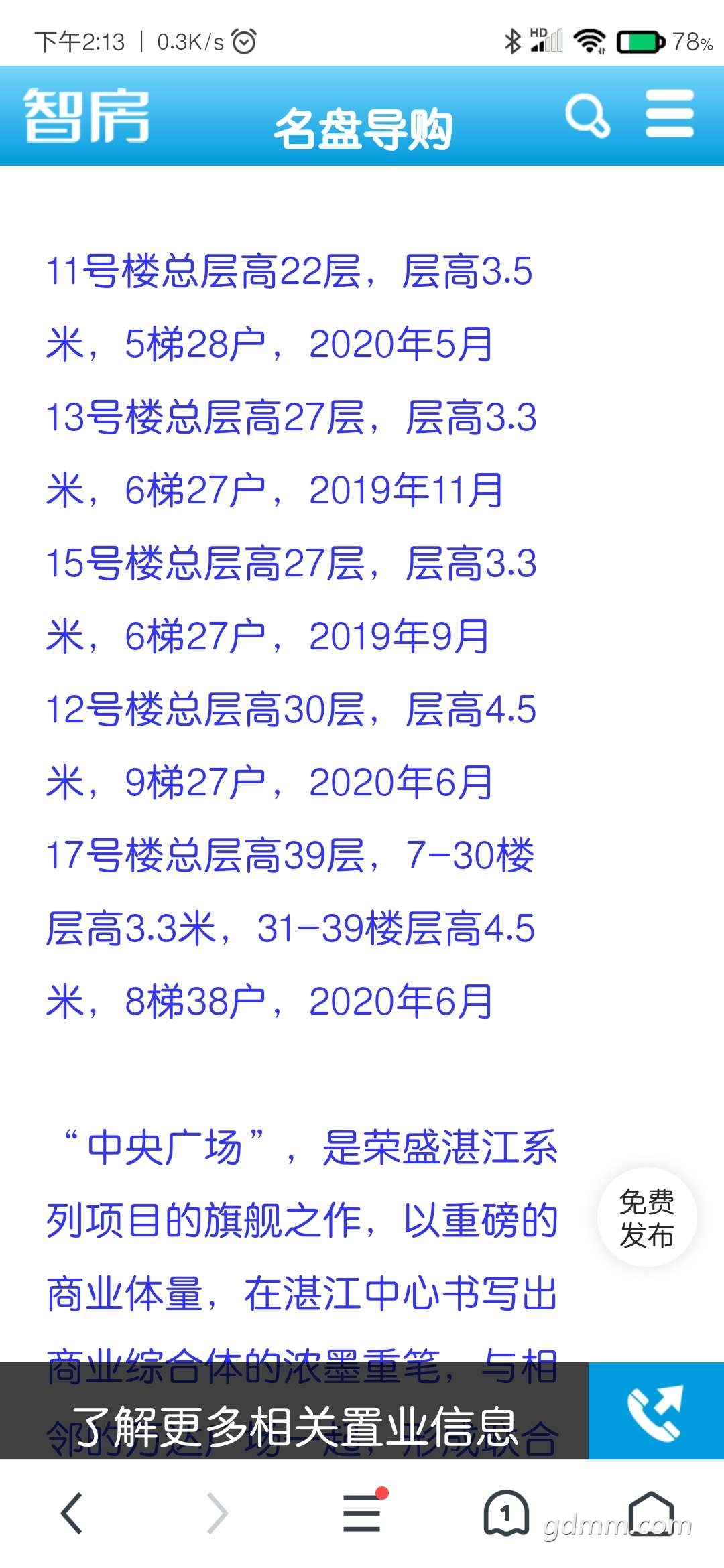This screenshot has width=724, height=1568.
Task: Open the hamburger menu in the header
Action: [669, 115]
